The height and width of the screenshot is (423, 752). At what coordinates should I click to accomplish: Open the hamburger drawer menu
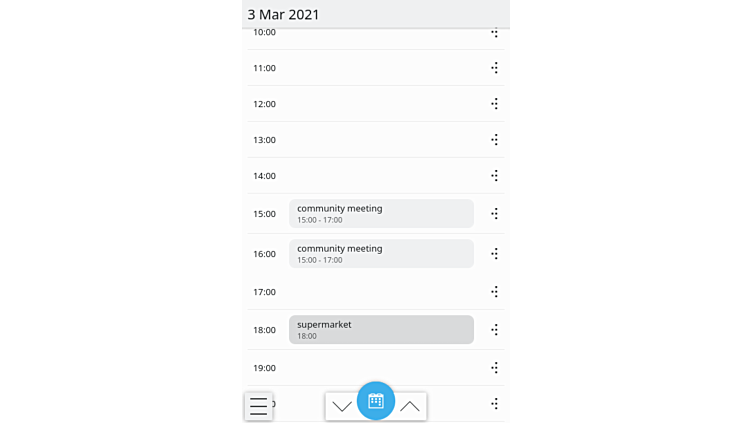[258, 406]
